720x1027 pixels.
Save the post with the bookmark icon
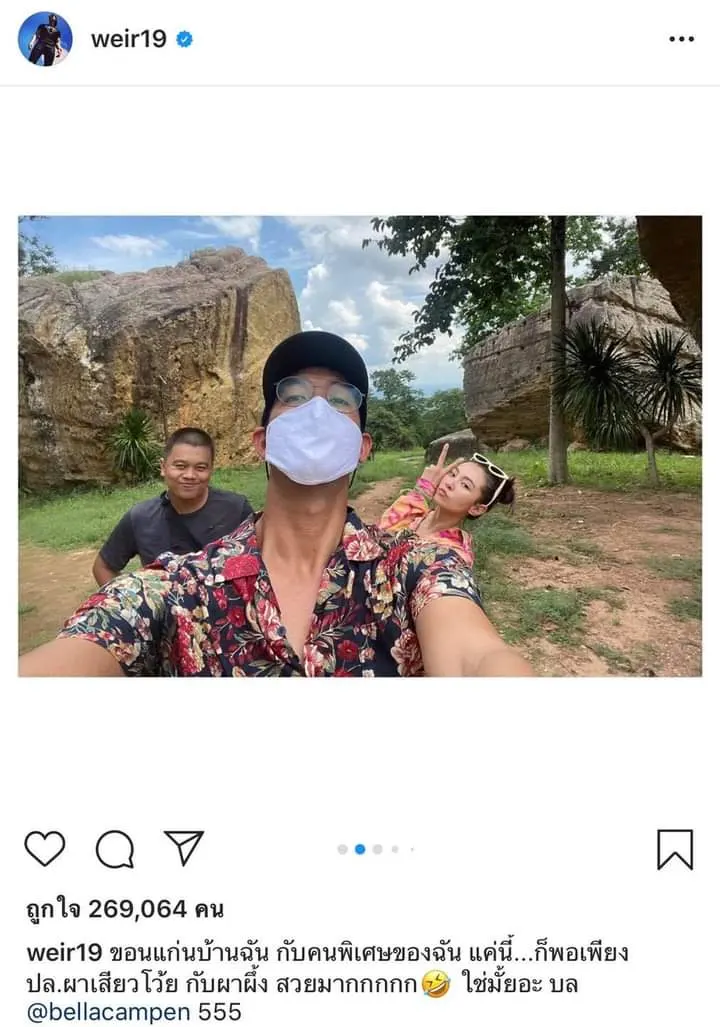click(675, 849)
